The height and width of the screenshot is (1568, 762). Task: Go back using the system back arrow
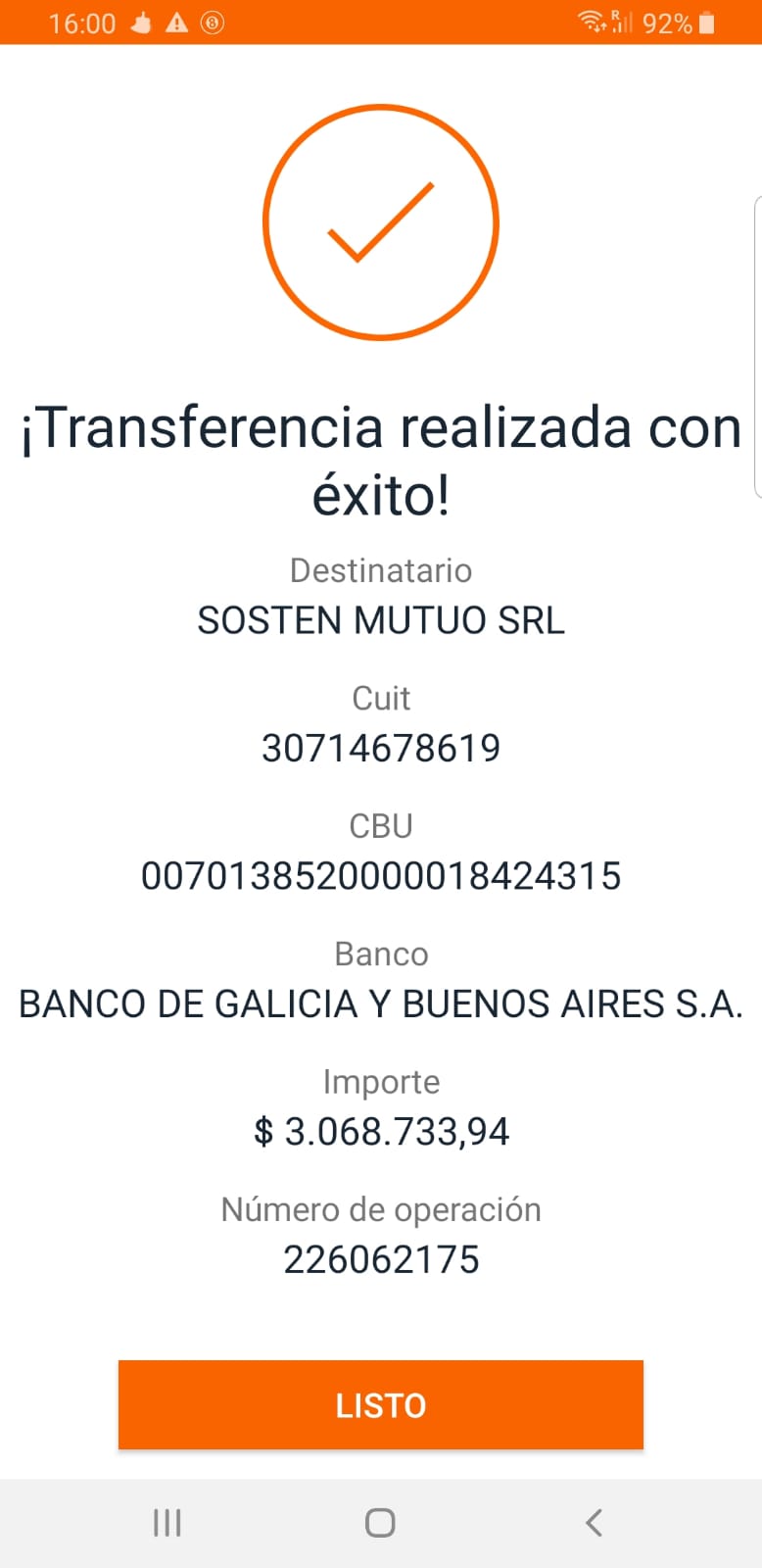point(594,1522)
